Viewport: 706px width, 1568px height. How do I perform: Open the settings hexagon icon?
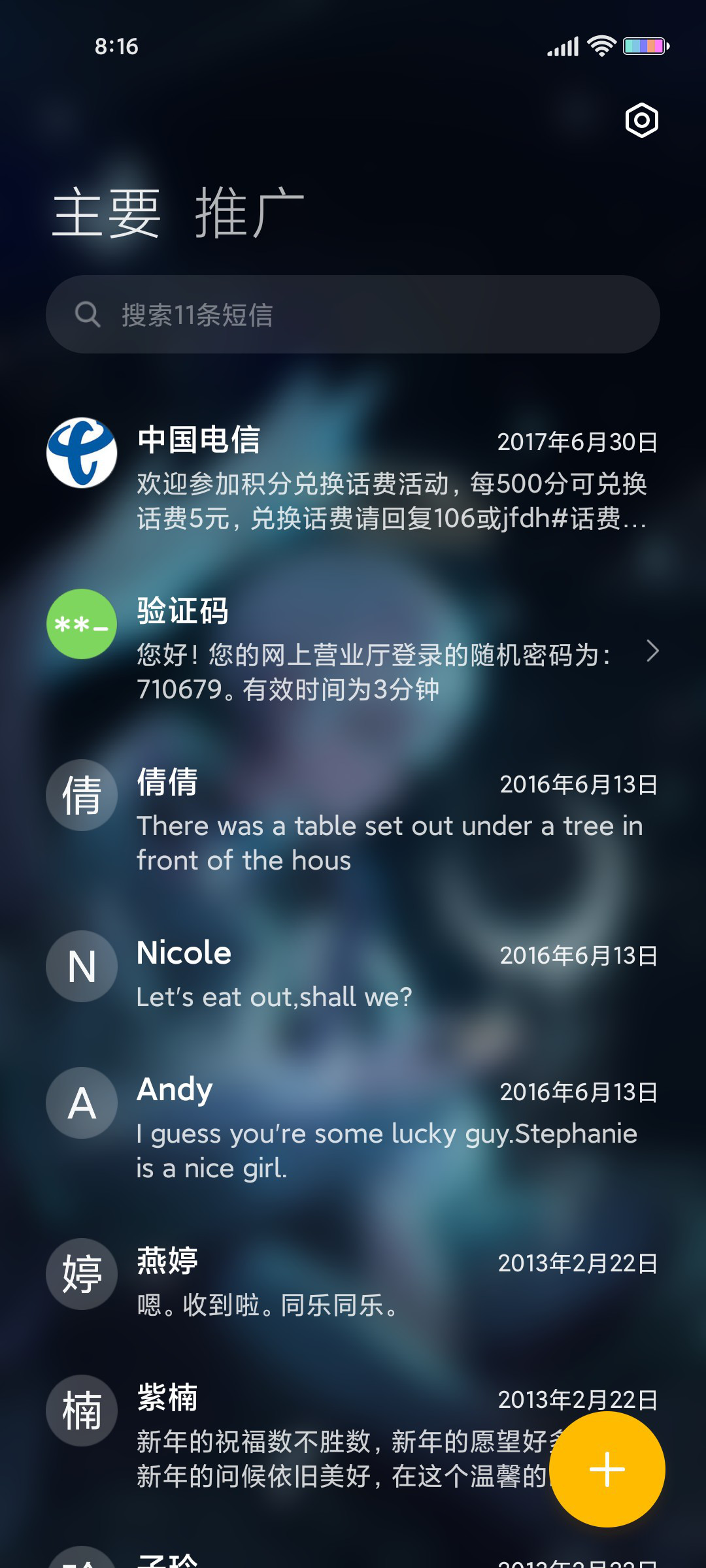click(641, 120)
